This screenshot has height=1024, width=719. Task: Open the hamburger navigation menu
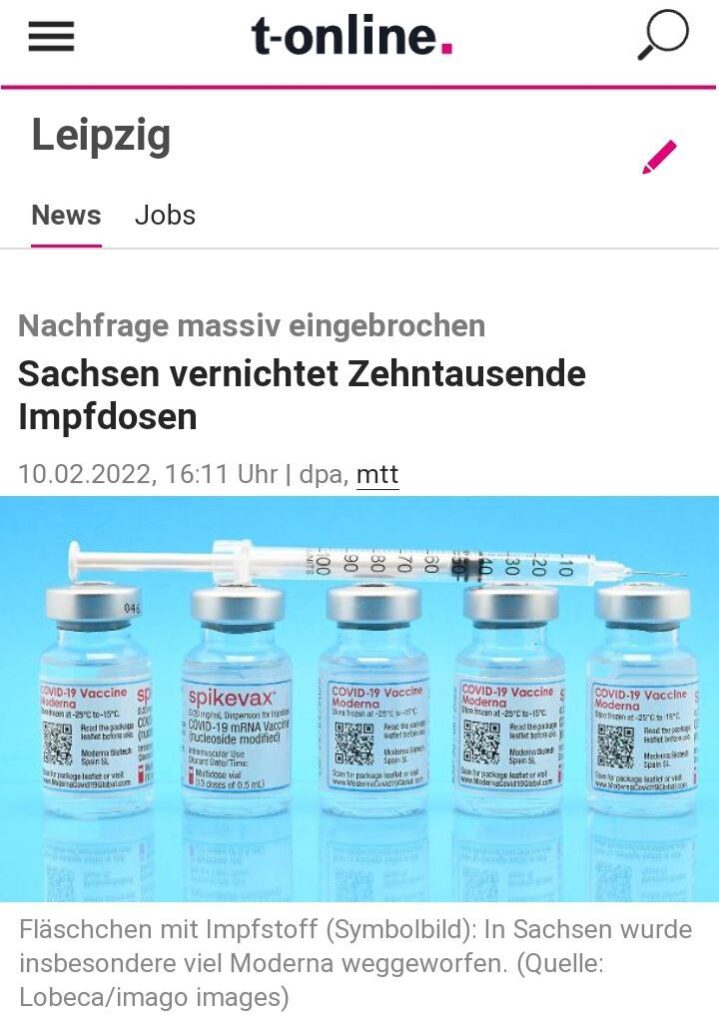[x=51, y=37]
